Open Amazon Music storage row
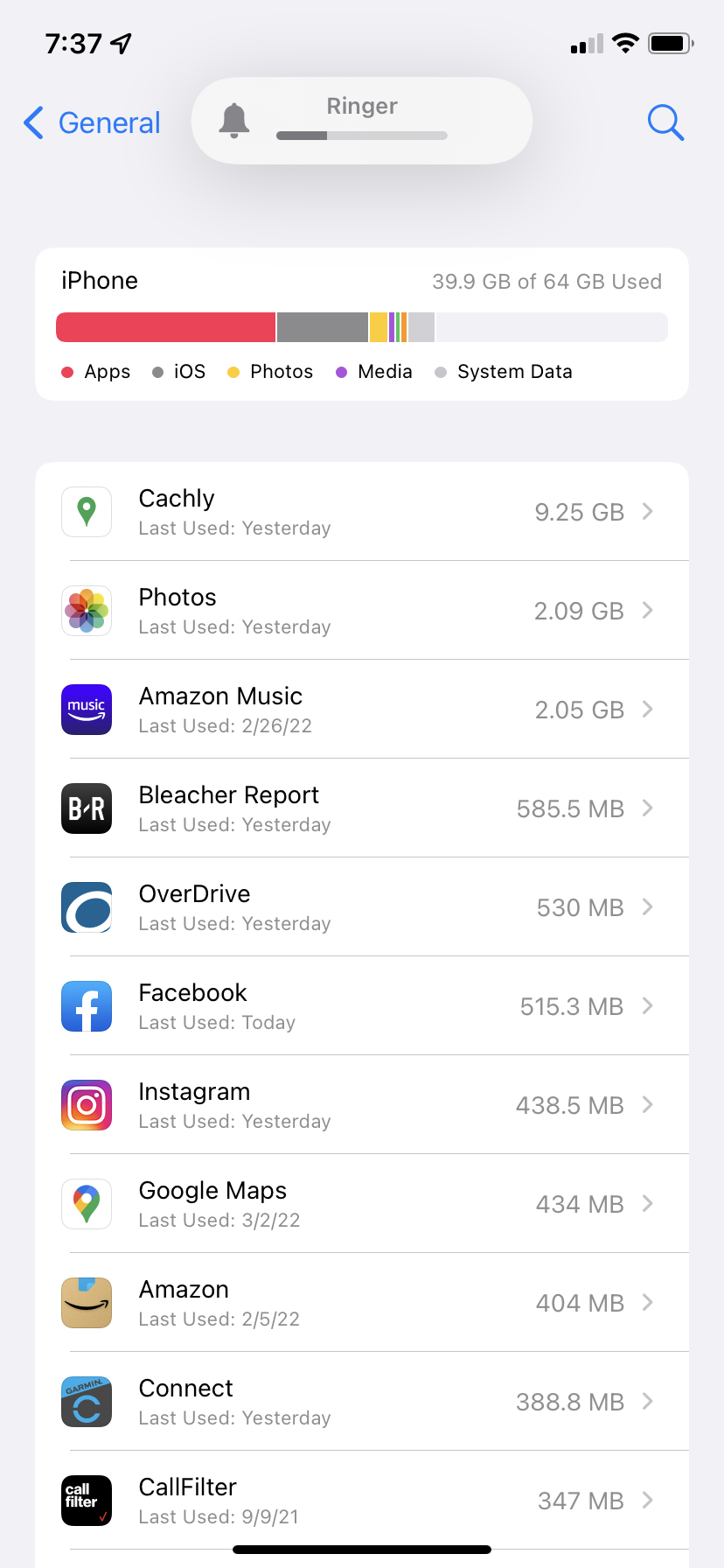This screenshot has height=1568, width=724. click(x=362, y=710)
